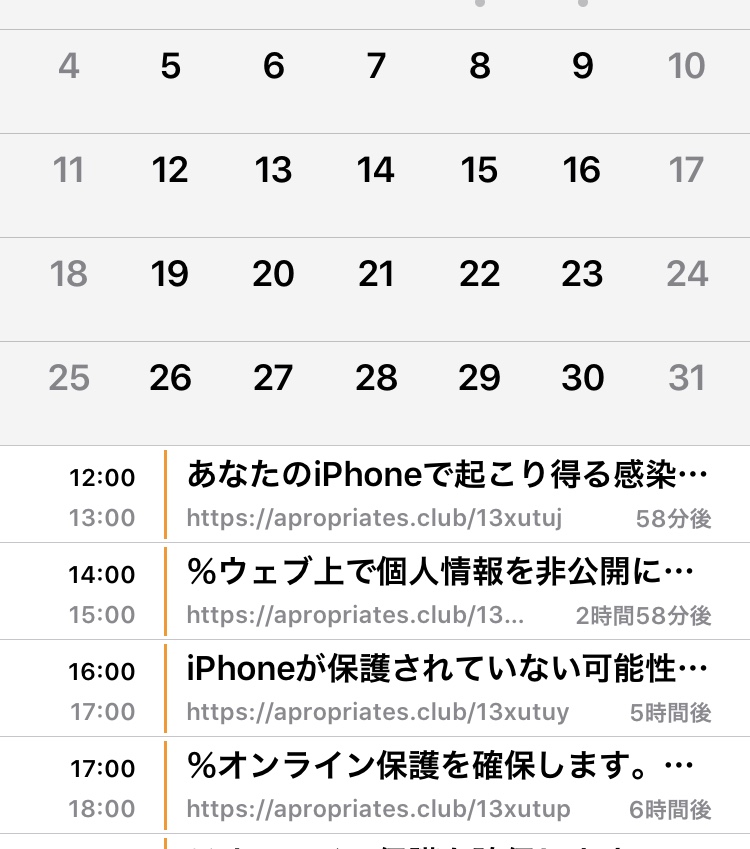Select day 11 in the calendar
The height and width of the screenshot is (849, 750).
click(x=68, y=170)
